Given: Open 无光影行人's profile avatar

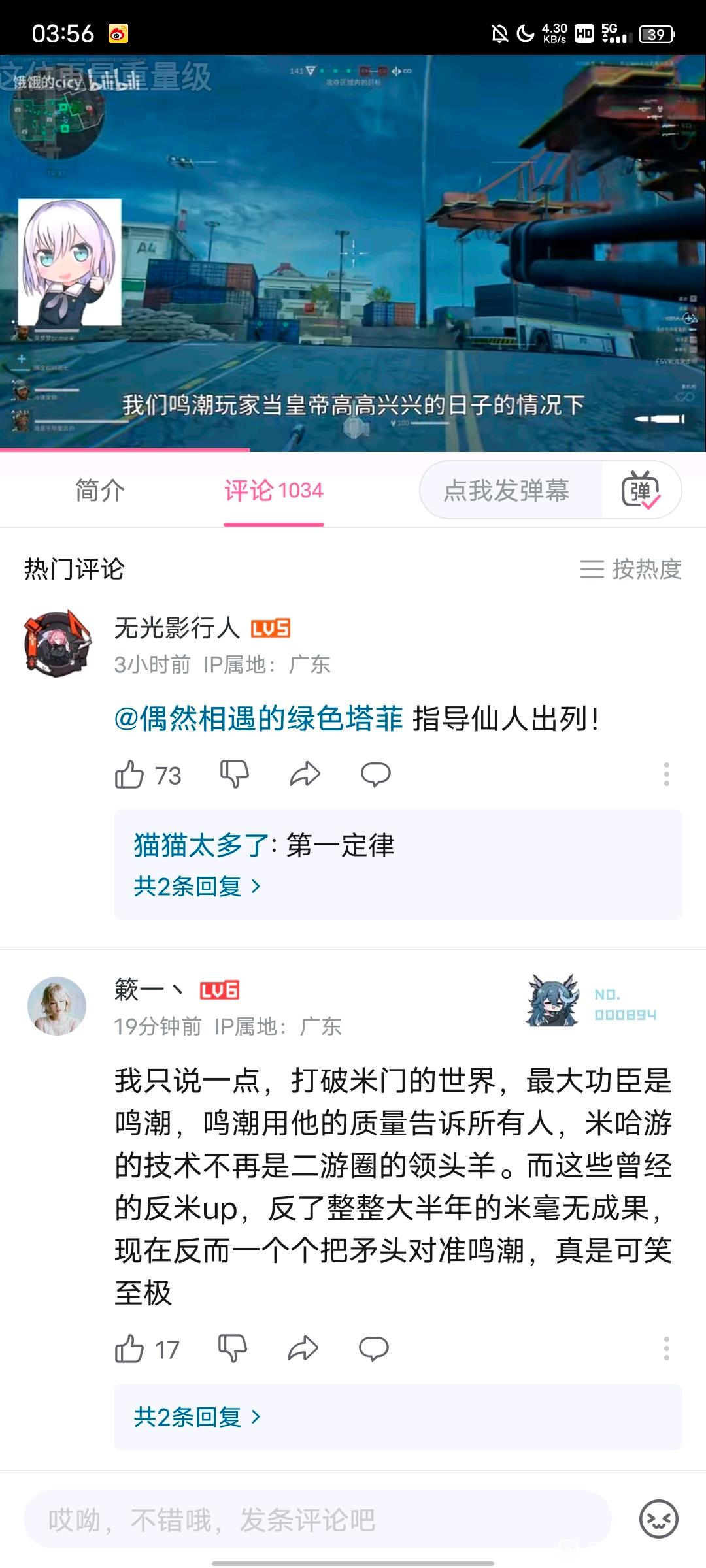Looking at the screenshot, I should pyautogui.click(x=57, y=644).
